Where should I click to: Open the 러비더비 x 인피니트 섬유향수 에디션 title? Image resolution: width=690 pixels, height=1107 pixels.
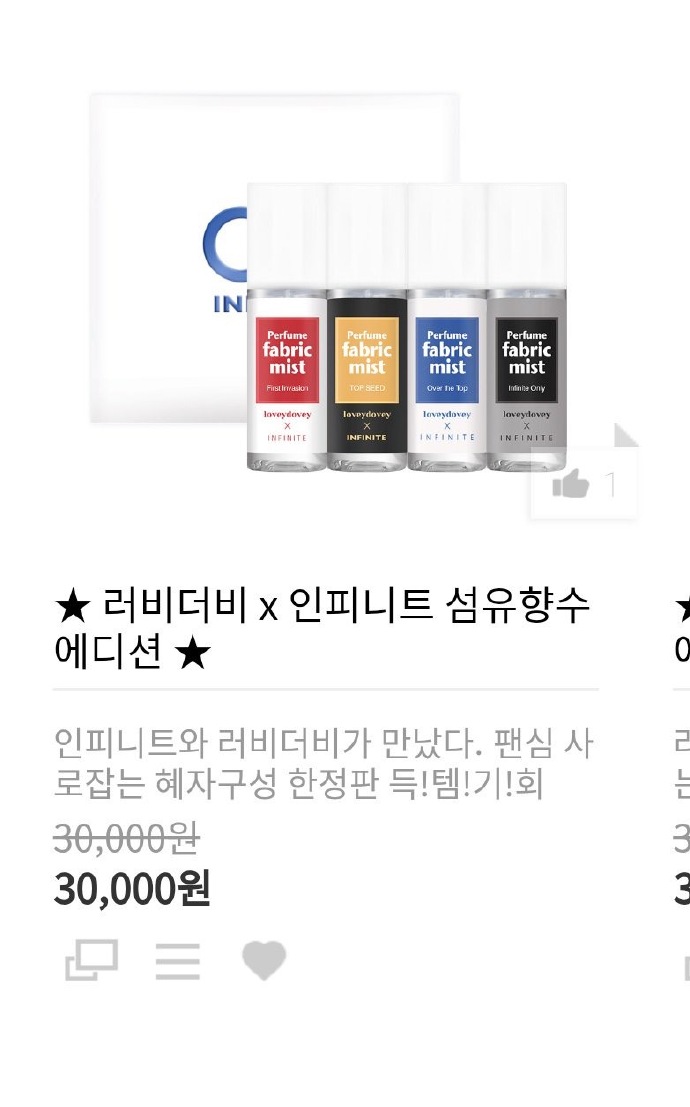click(x=322, y=628)
